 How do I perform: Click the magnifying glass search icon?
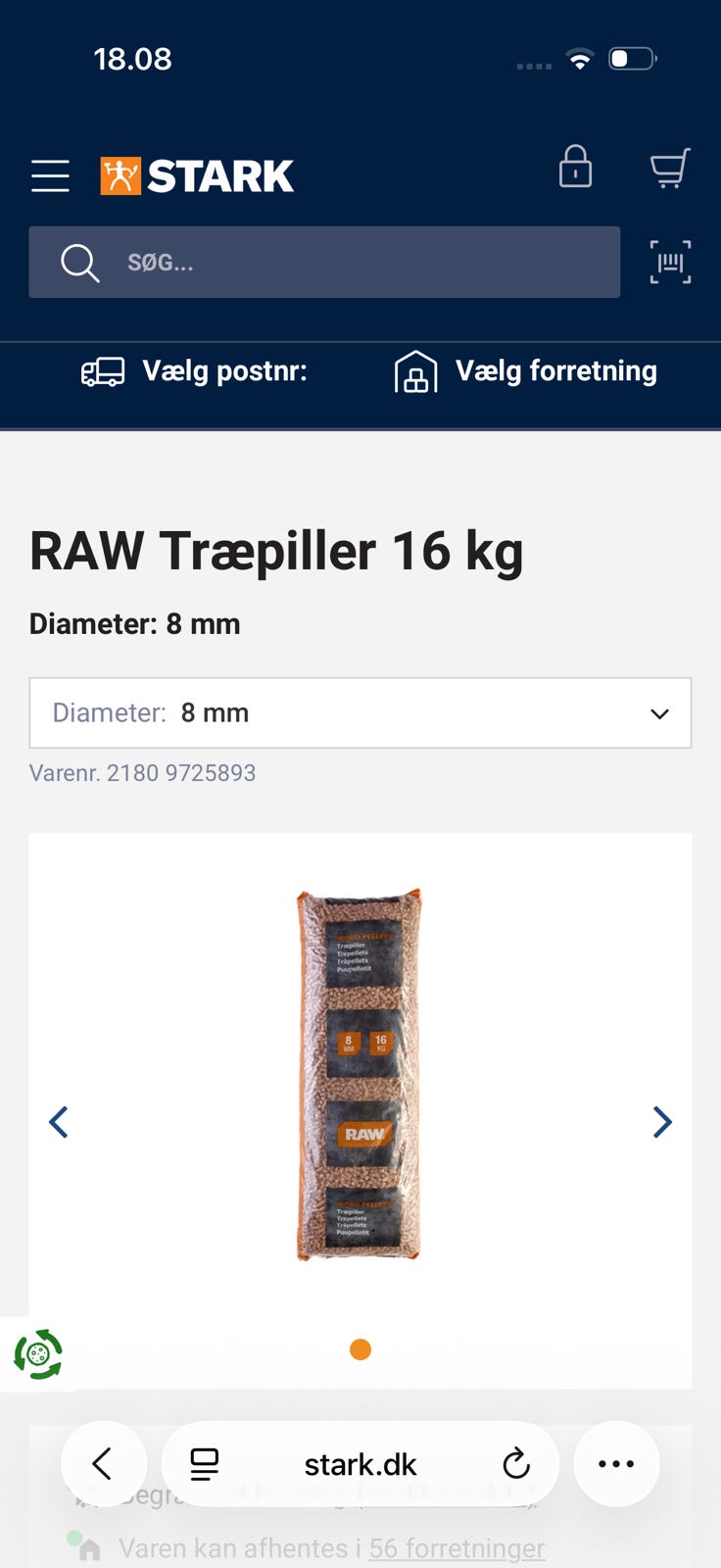pos(78,263)
